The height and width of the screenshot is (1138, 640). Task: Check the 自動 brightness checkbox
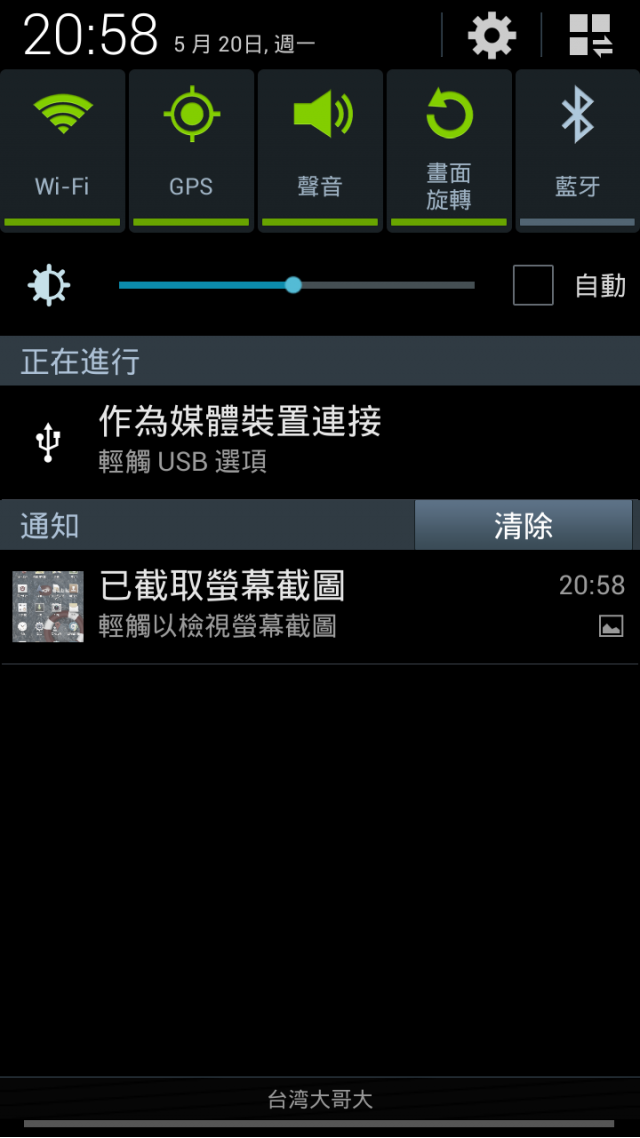point(533,285)
